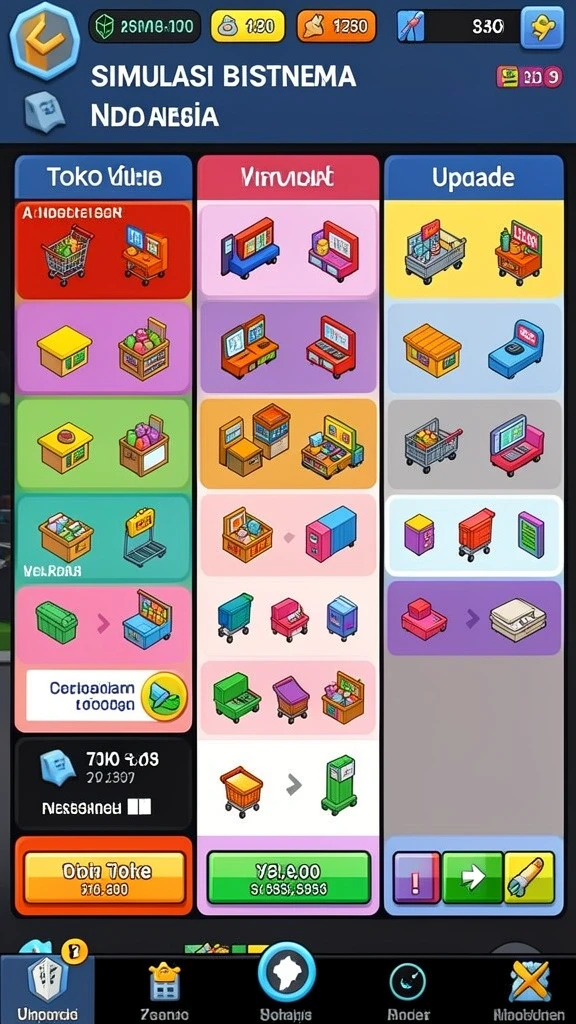576x1024 pixels.
Task: Tap the purple exclamation mark button
Action: tap(417, 878)
